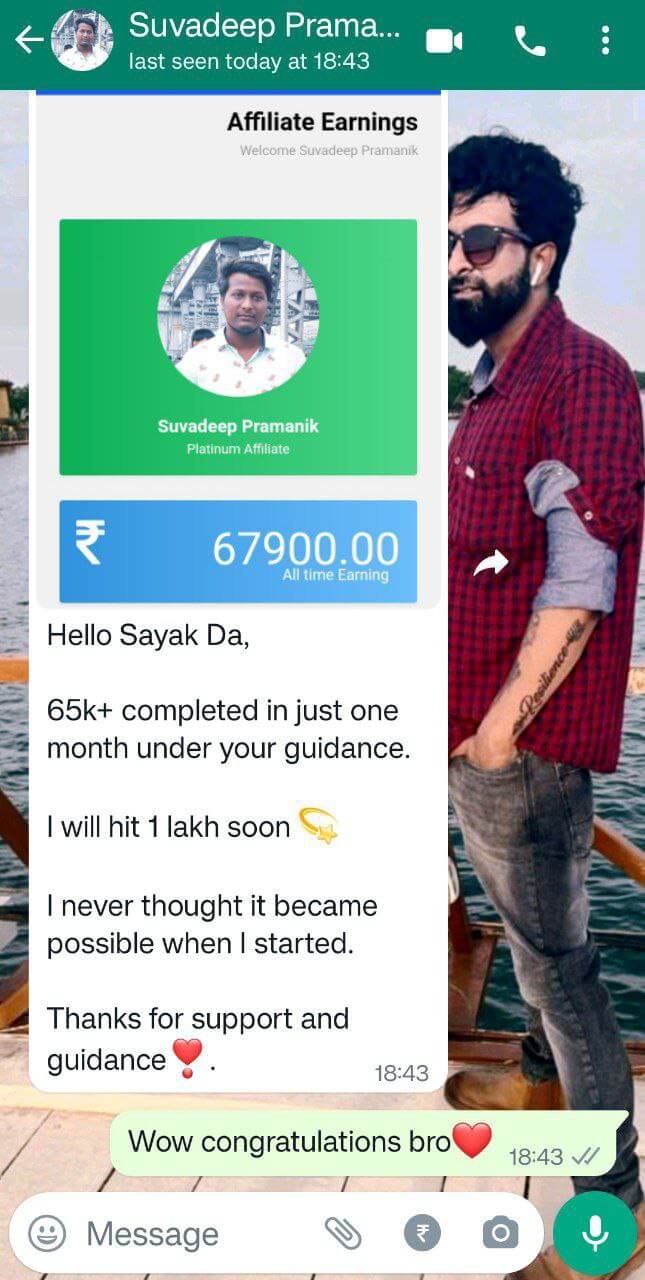Start a video call

(444, 40)
